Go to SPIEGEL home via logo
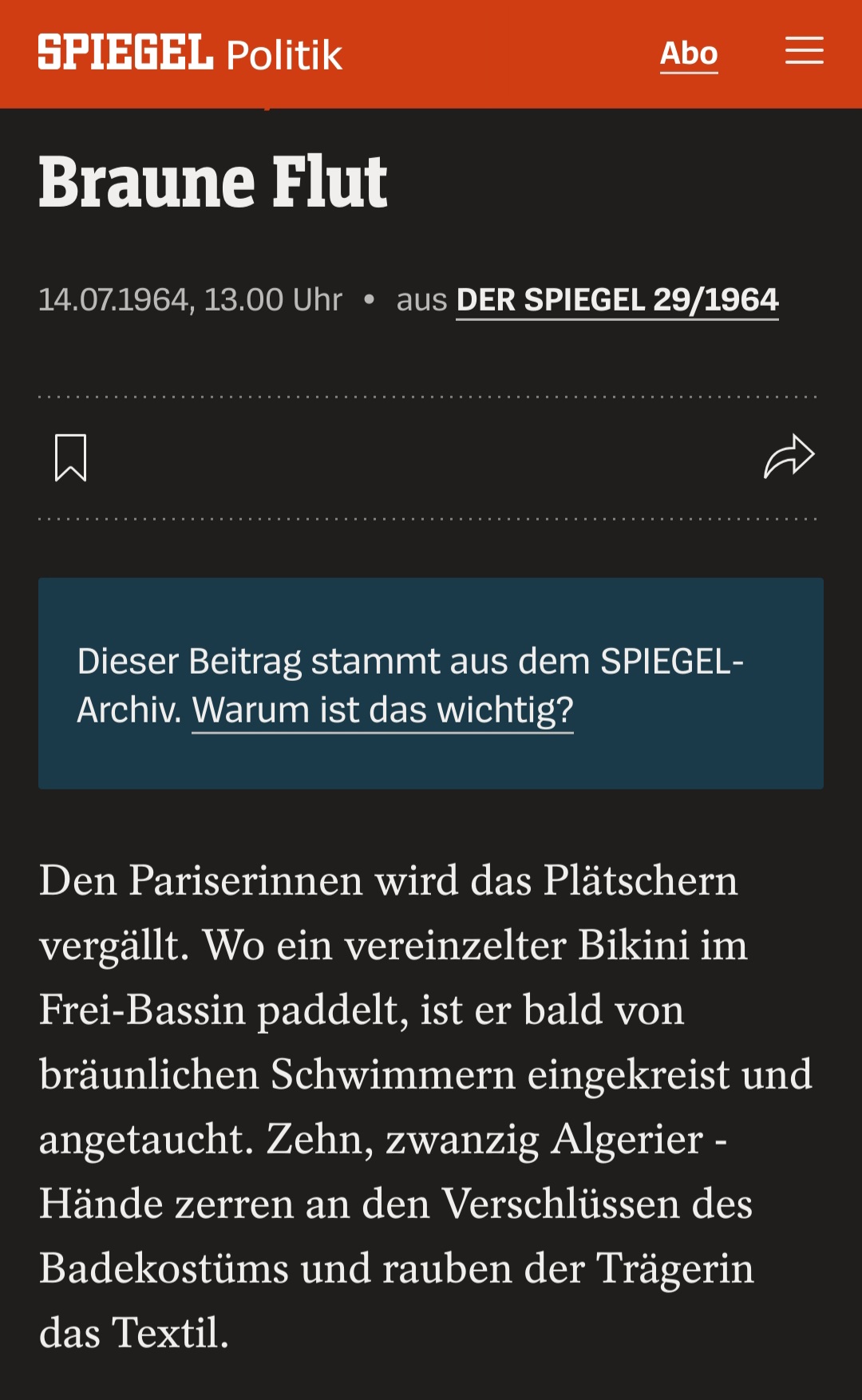This screenshot has width=862, height=1400. pos(125,52)
